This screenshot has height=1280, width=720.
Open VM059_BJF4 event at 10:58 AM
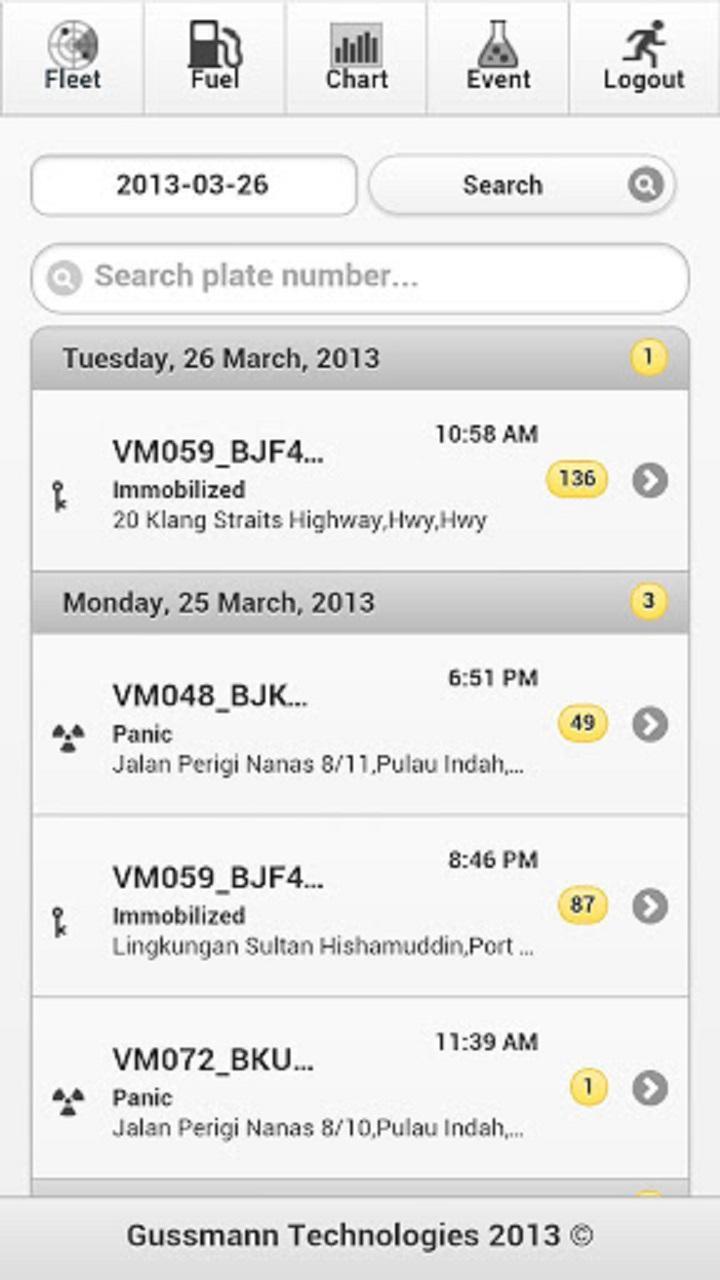coord(360,480)
